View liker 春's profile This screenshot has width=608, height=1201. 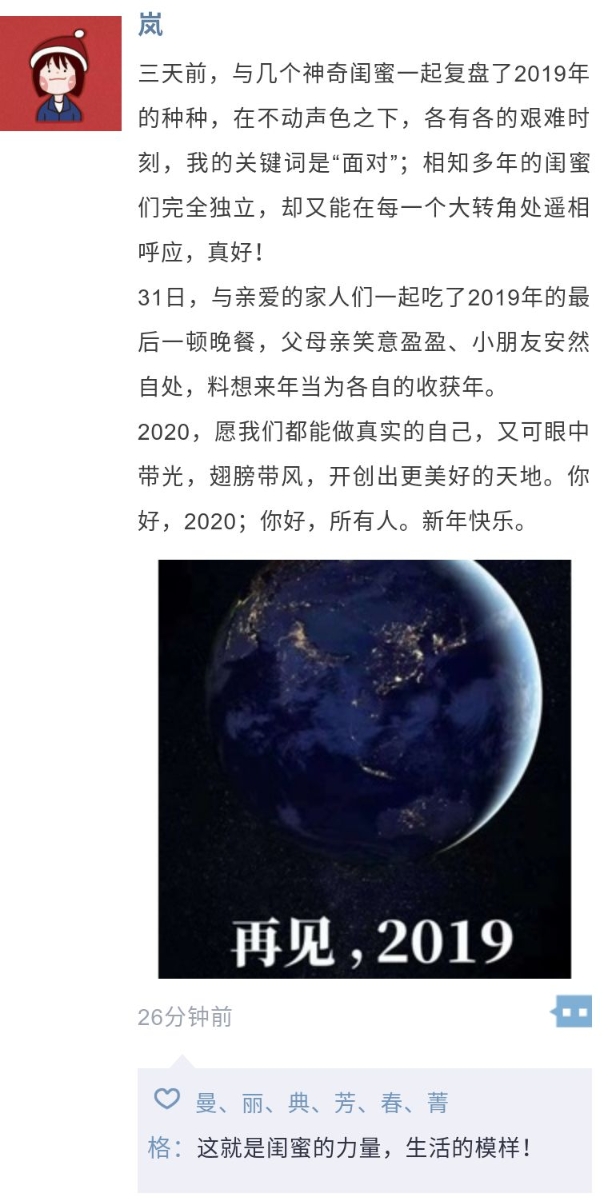(392, 1103)
